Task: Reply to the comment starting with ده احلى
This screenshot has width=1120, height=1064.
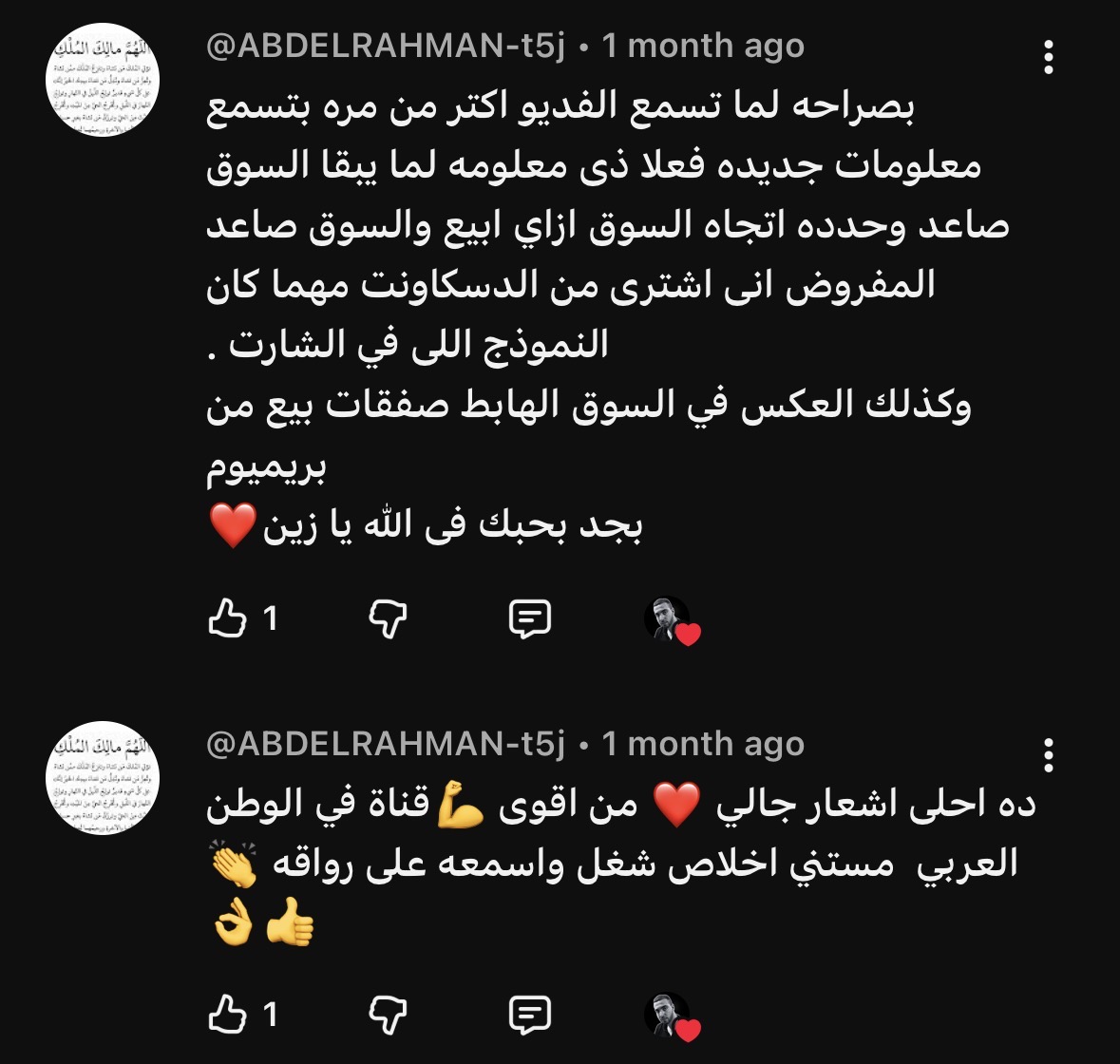Action: 530,1015
